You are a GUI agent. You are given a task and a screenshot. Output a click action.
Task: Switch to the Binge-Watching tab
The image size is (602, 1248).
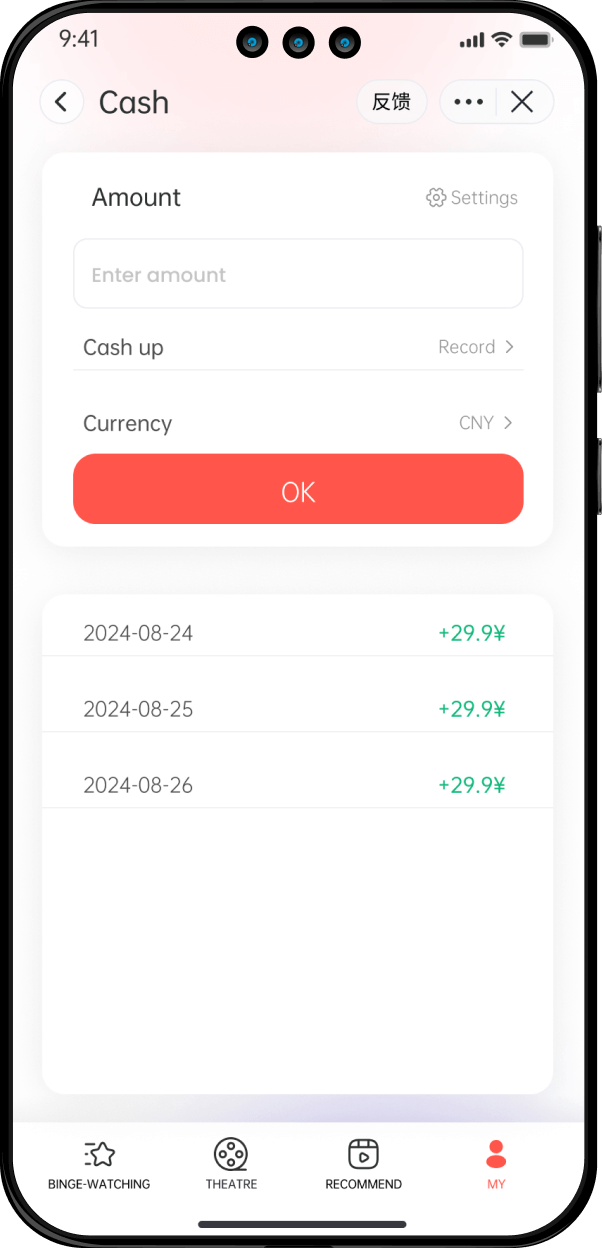pyautogui.click(x=99, y=1165)
